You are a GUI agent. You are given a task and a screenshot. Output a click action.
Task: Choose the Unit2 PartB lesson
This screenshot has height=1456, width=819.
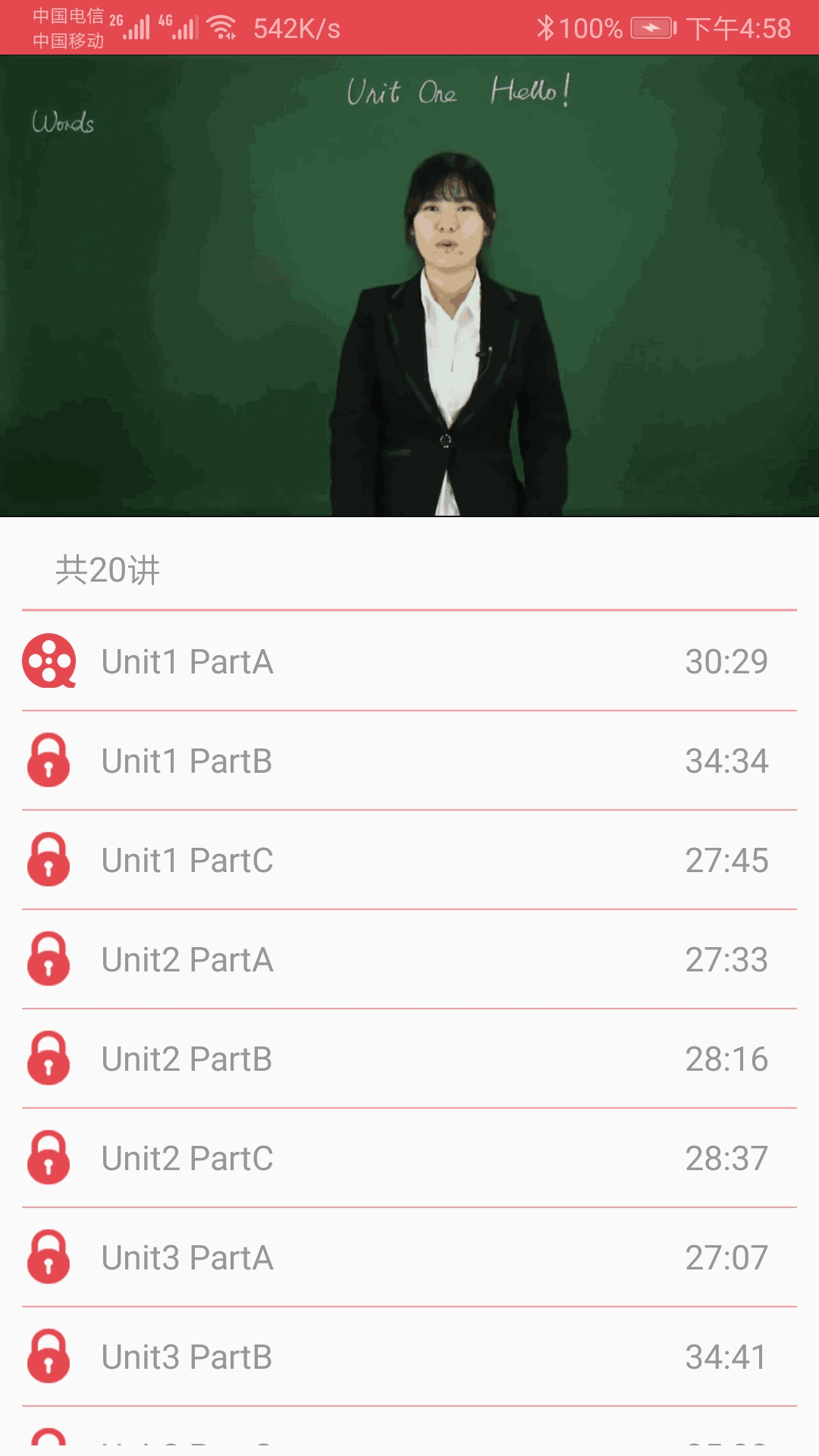tap(409, 1059)
